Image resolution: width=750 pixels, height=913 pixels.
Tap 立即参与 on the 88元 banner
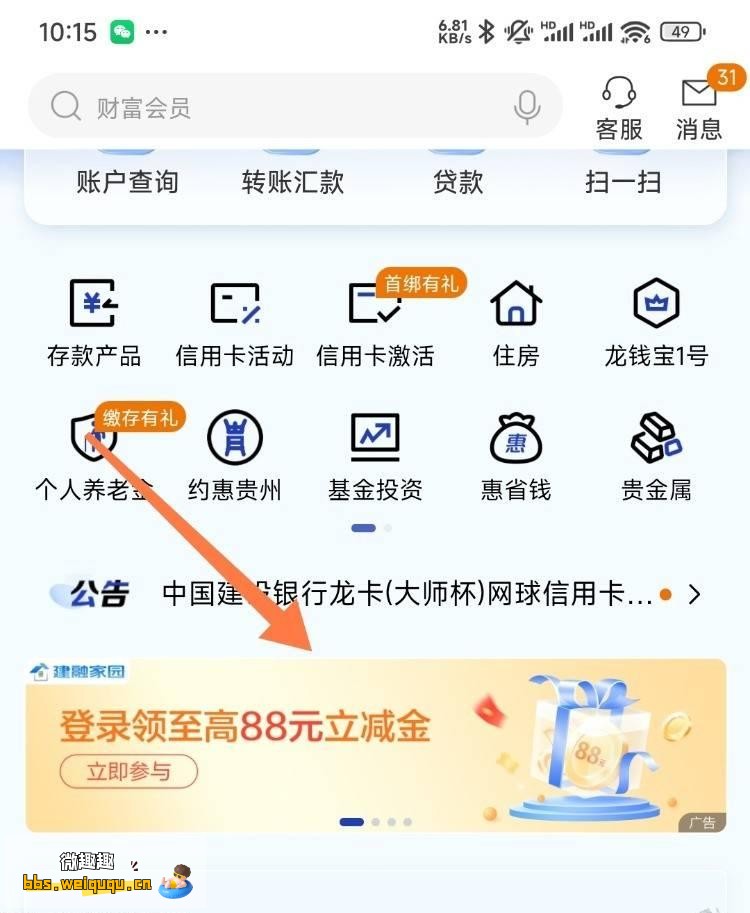coord(129,771)
